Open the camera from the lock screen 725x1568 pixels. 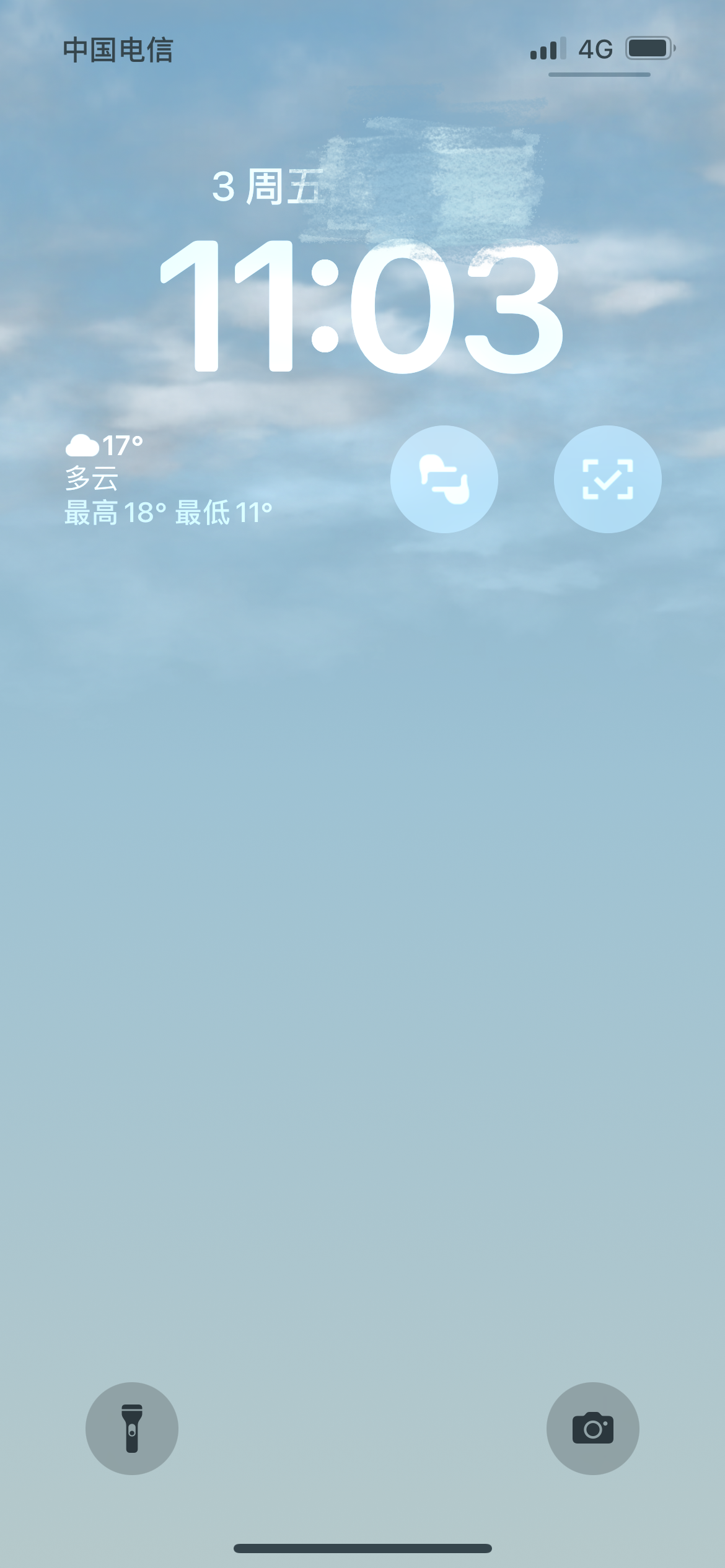tap(592, 1428)
